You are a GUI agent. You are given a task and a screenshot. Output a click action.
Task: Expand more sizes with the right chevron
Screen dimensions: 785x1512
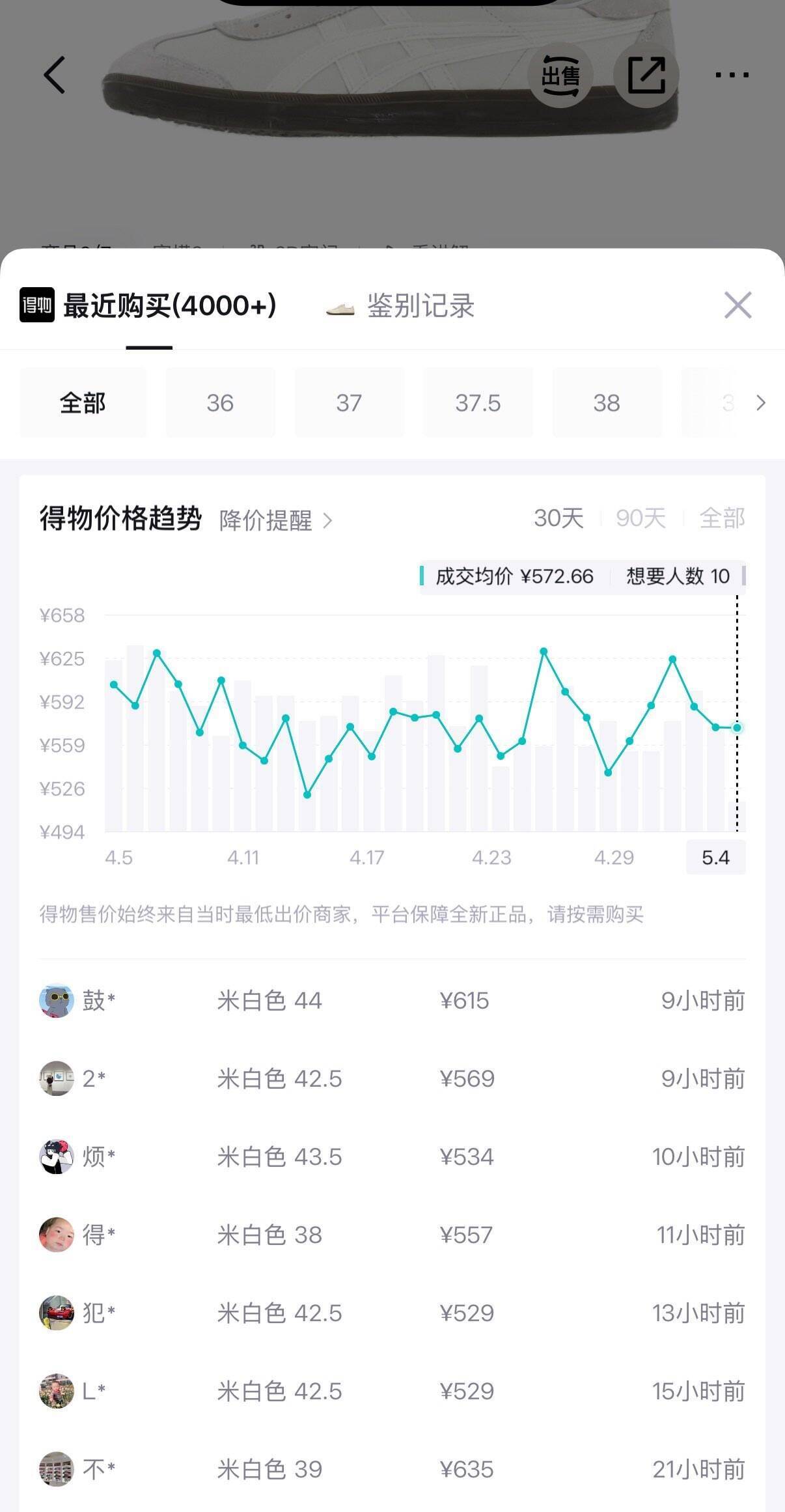[760, 403]
